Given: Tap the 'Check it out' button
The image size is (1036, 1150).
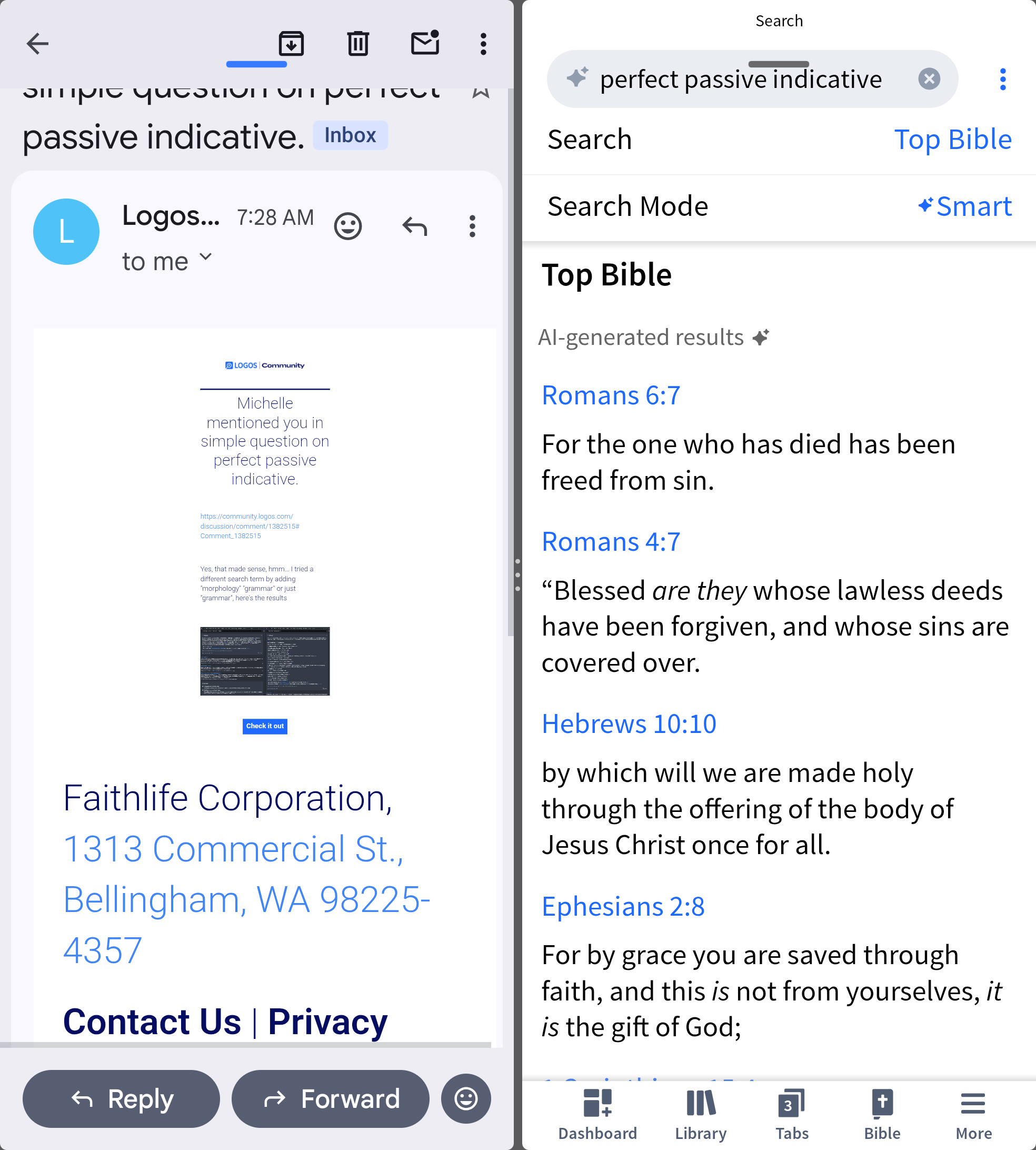Looking at the screenshot, I should tap(265, 726).
